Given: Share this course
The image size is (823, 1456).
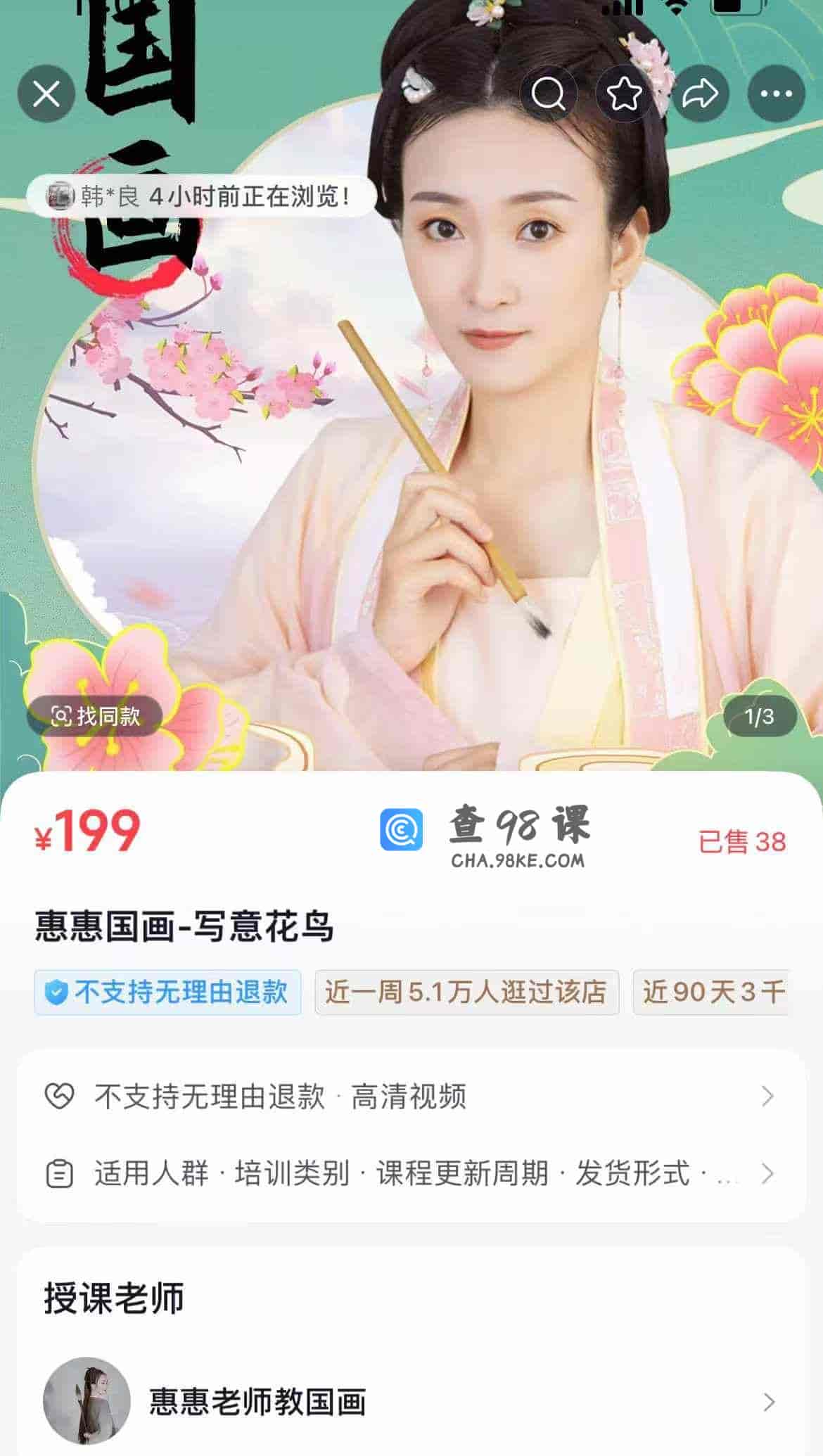Looking at the screenshot, I should click(701, 94).
